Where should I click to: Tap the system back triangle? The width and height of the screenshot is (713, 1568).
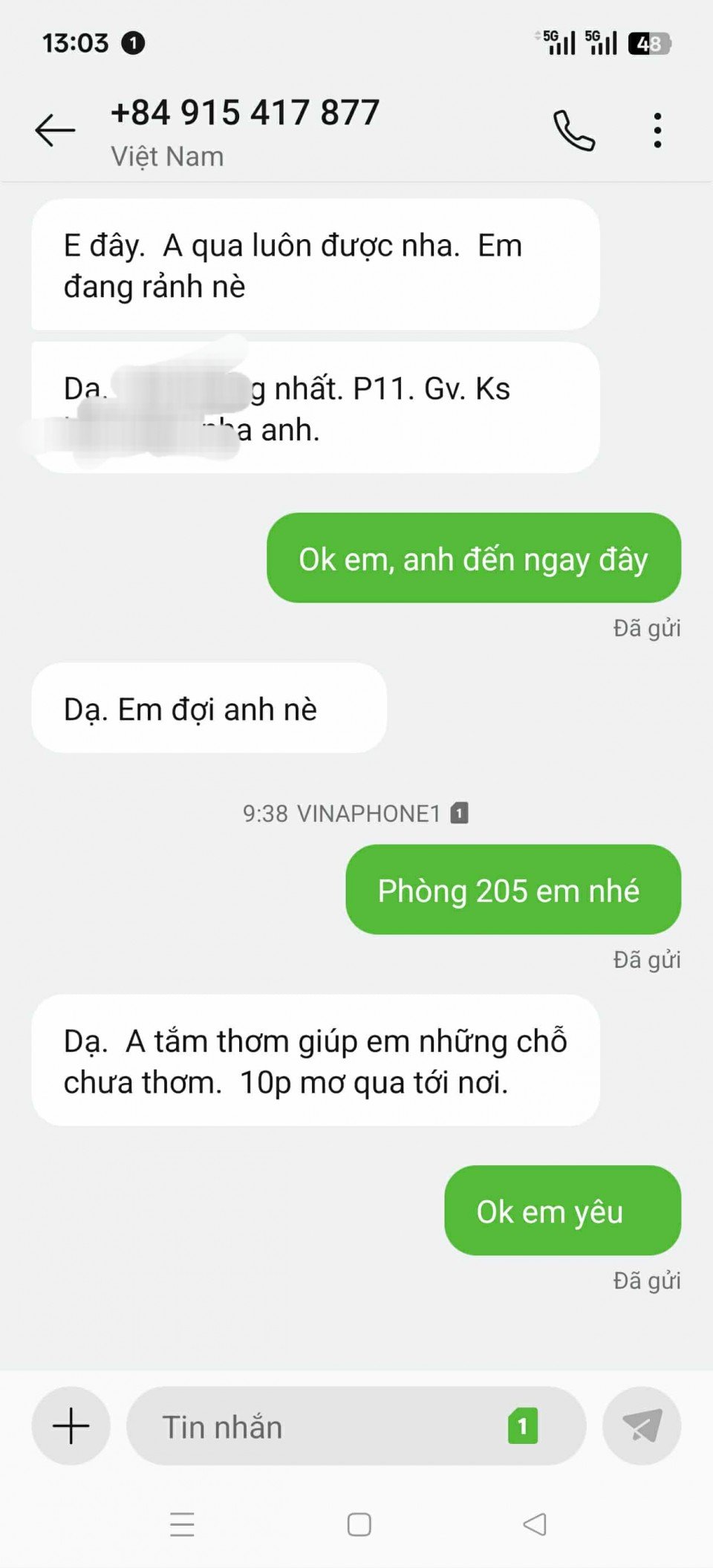tap(535, 1525)
